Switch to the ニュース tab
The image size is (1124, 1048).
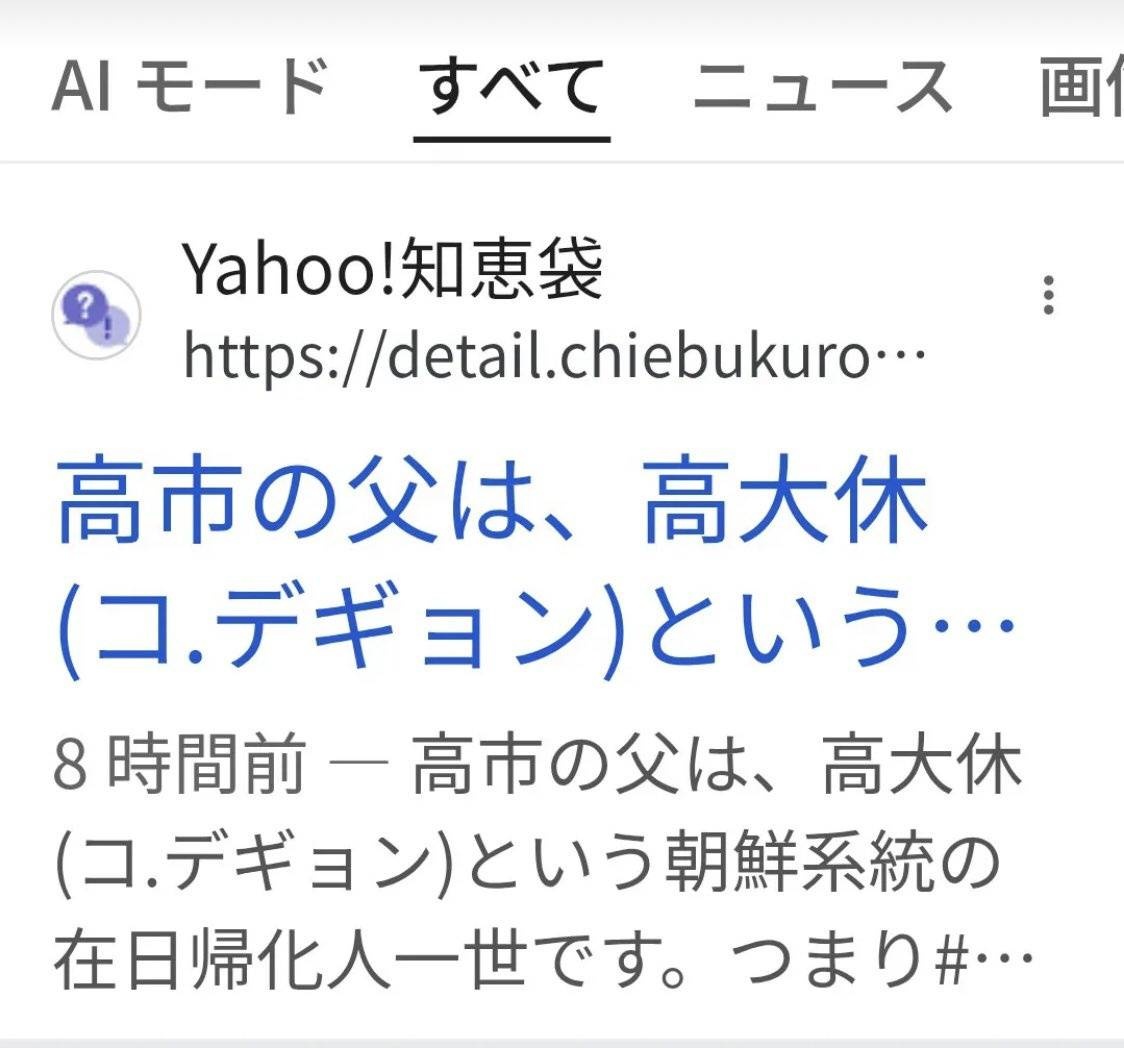(x=822, y=87)
